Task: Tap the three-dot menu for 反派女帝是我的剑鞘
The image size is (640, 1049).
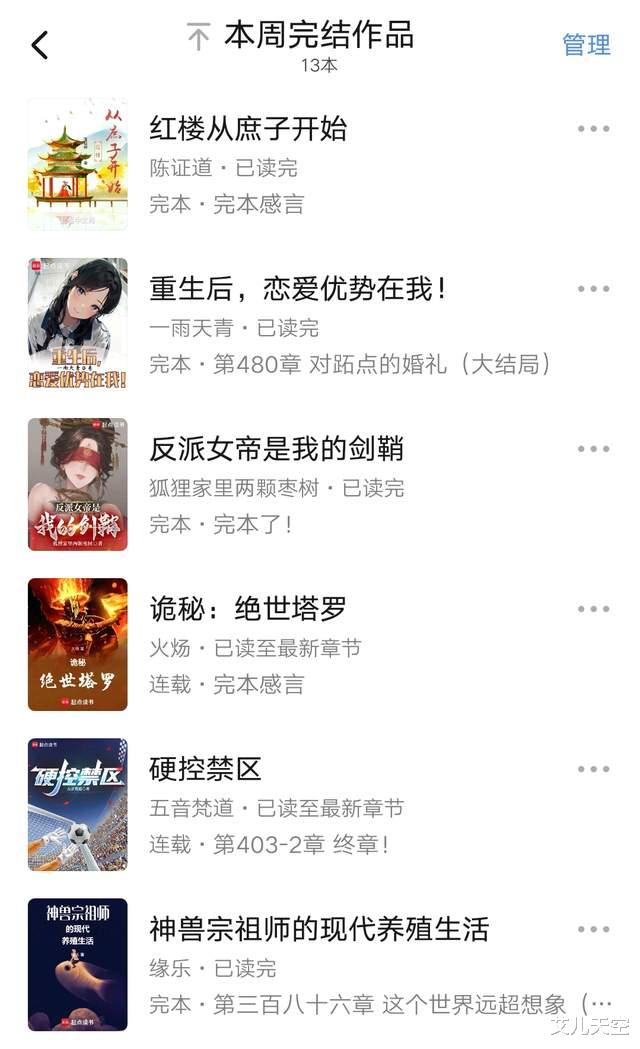Action: point(593,449)
